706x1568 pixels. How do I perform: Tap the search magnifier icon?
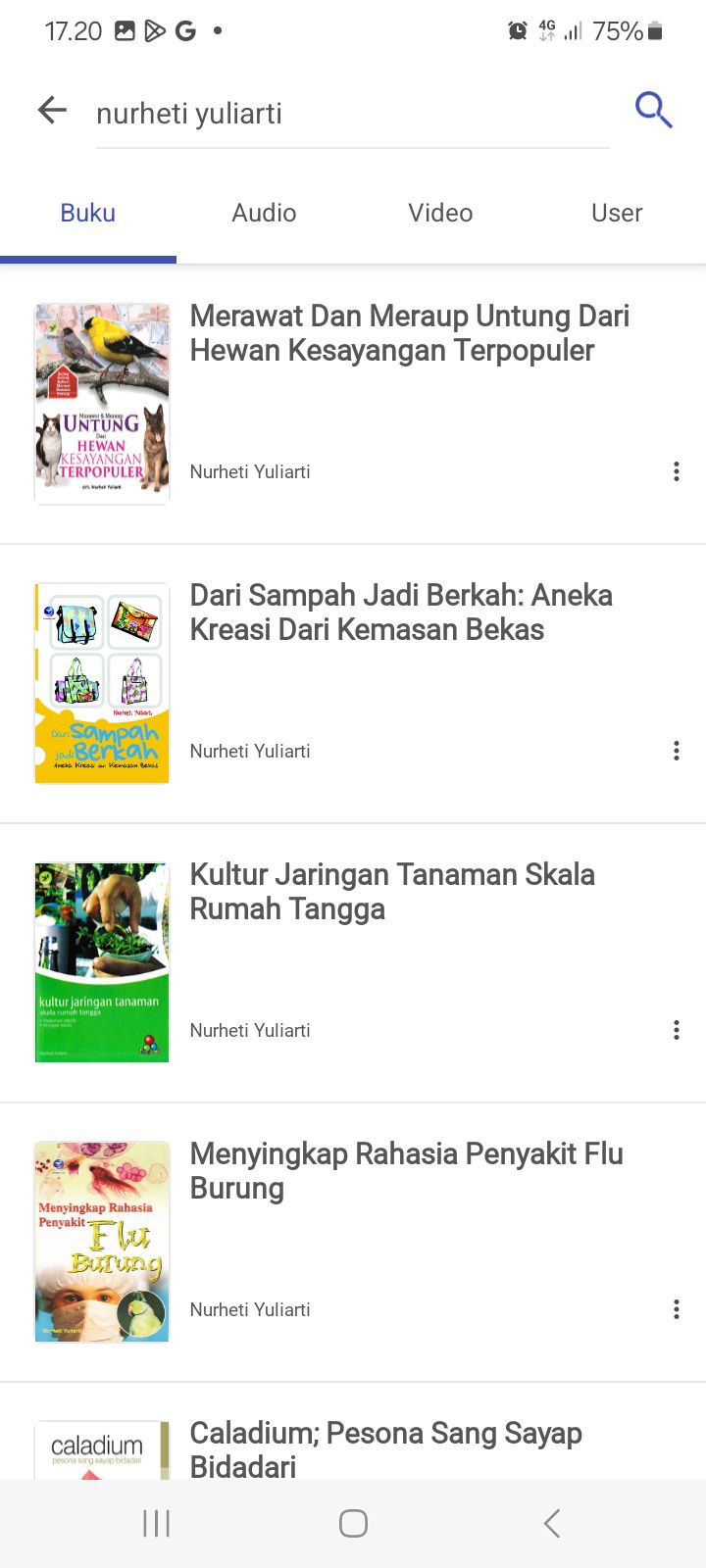653,110
